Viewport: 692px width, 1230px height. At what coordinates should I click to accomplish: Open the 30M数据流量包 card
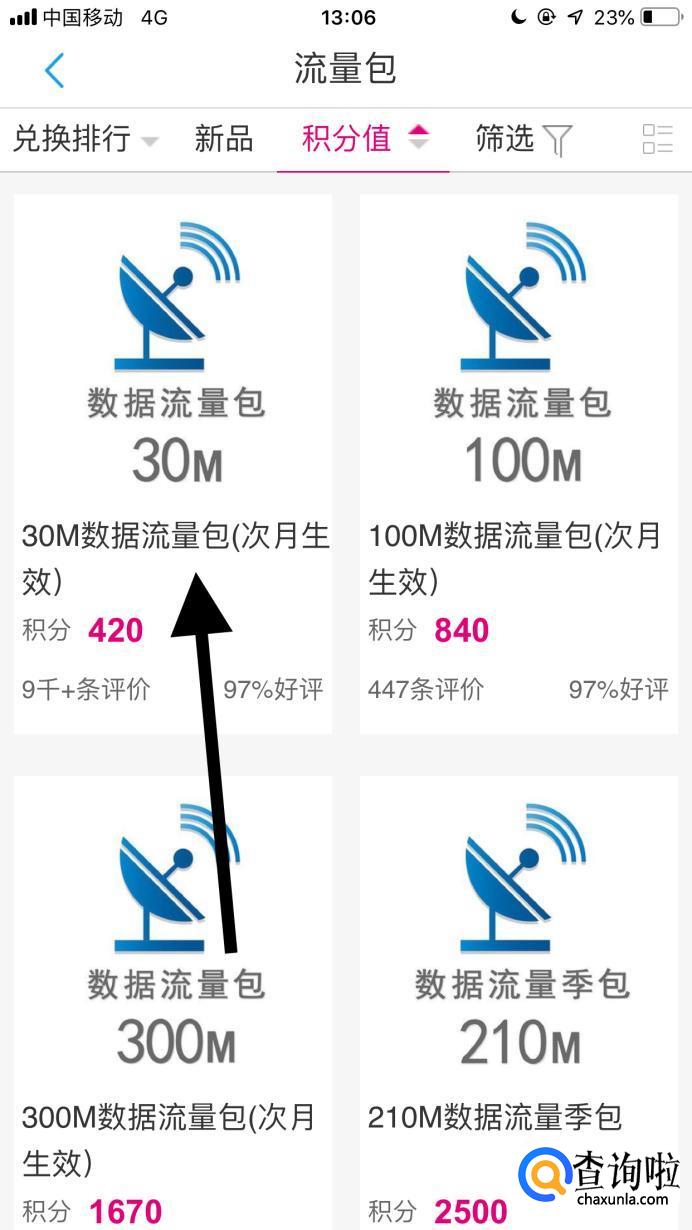(x=173, y=463)
